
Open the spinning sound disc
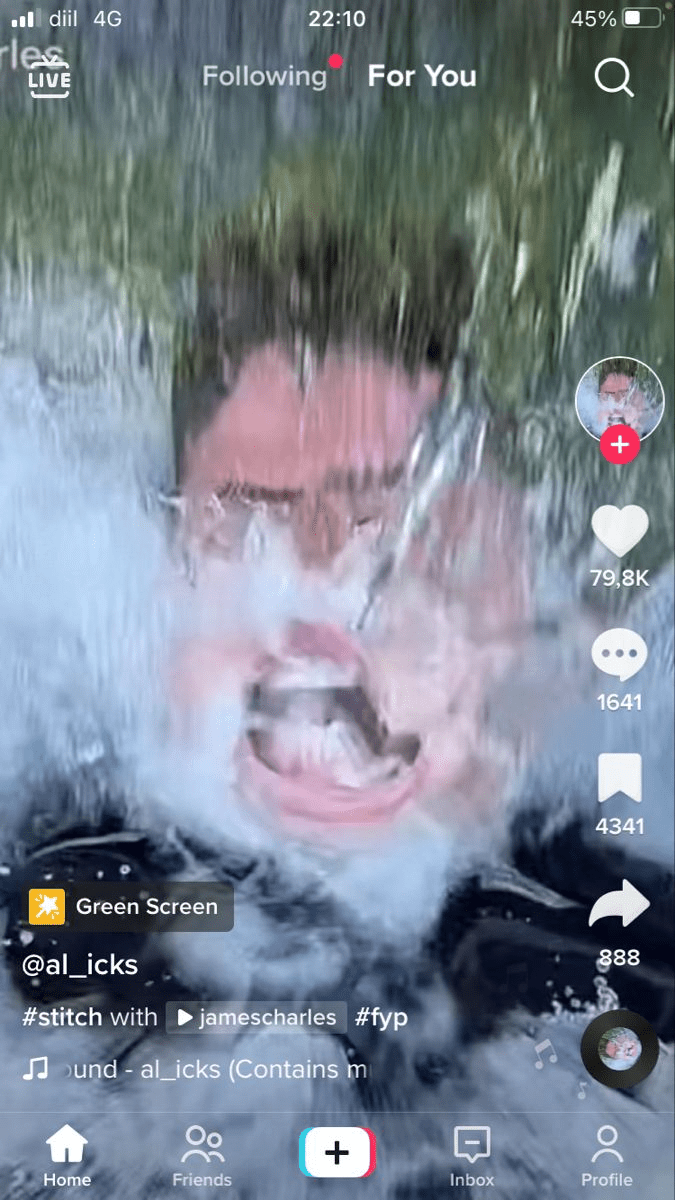pyautogui.click(x=619, y=1048)
